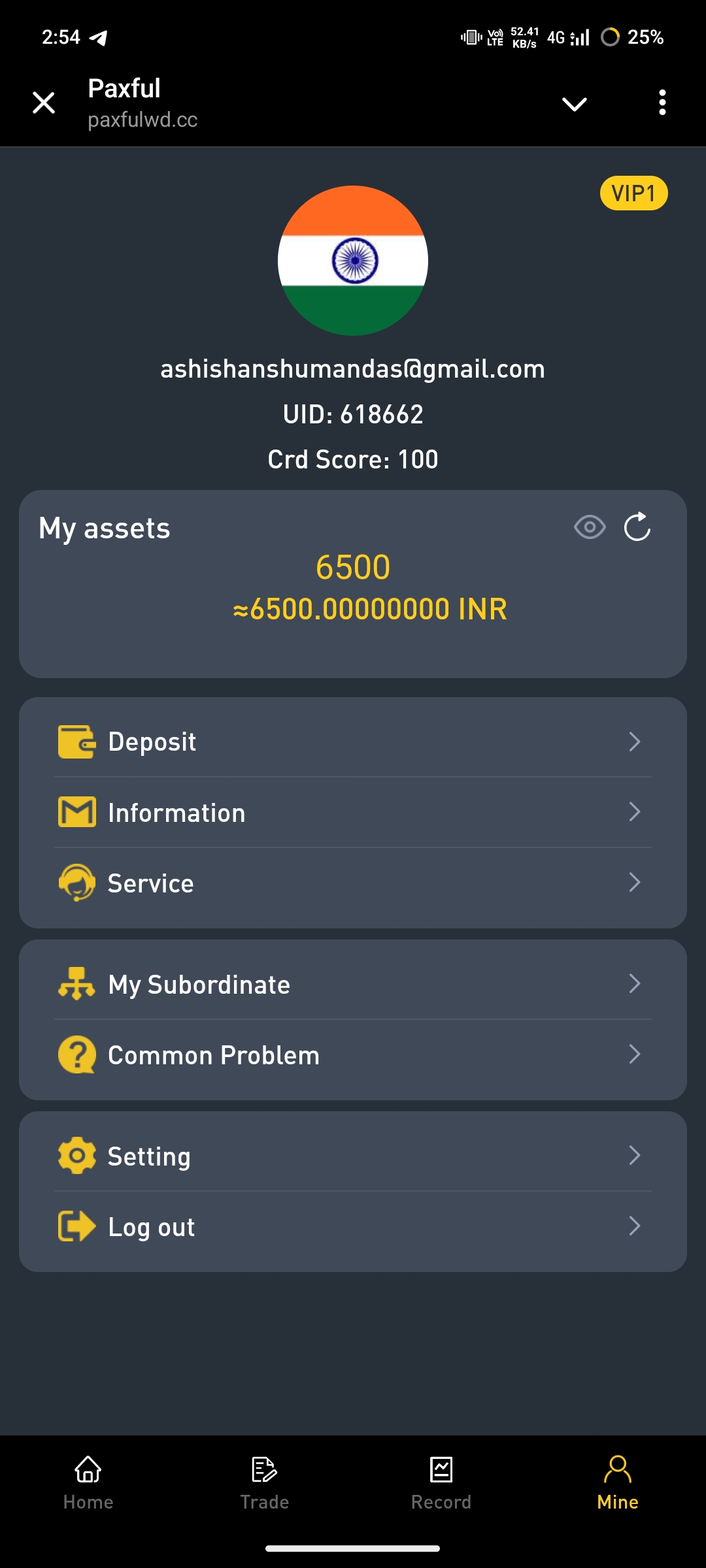
Task: Open the three-dot overflow menu
Action: pos(662,103)
